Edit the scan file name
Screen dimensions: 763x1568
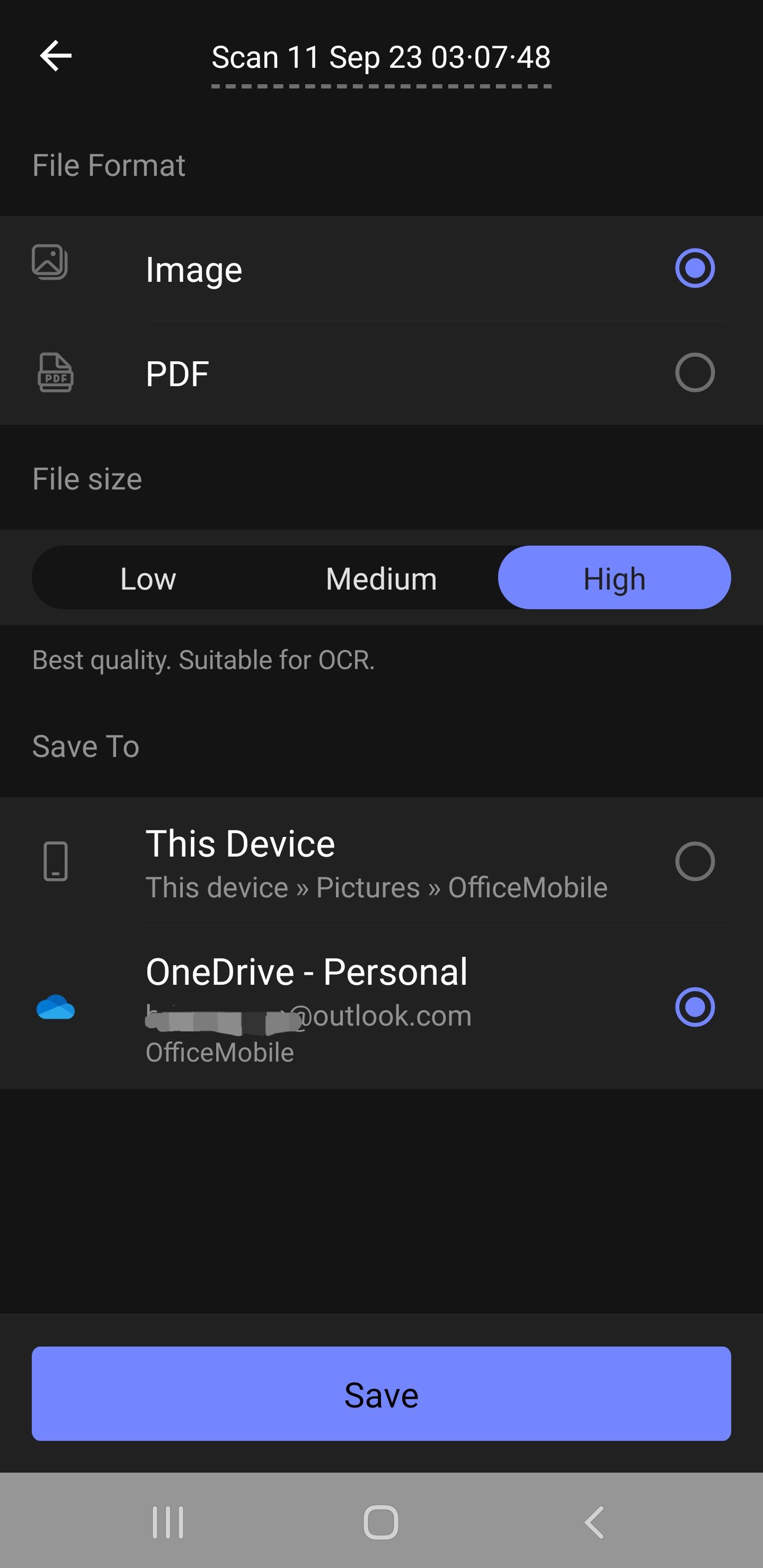(380, 58)
